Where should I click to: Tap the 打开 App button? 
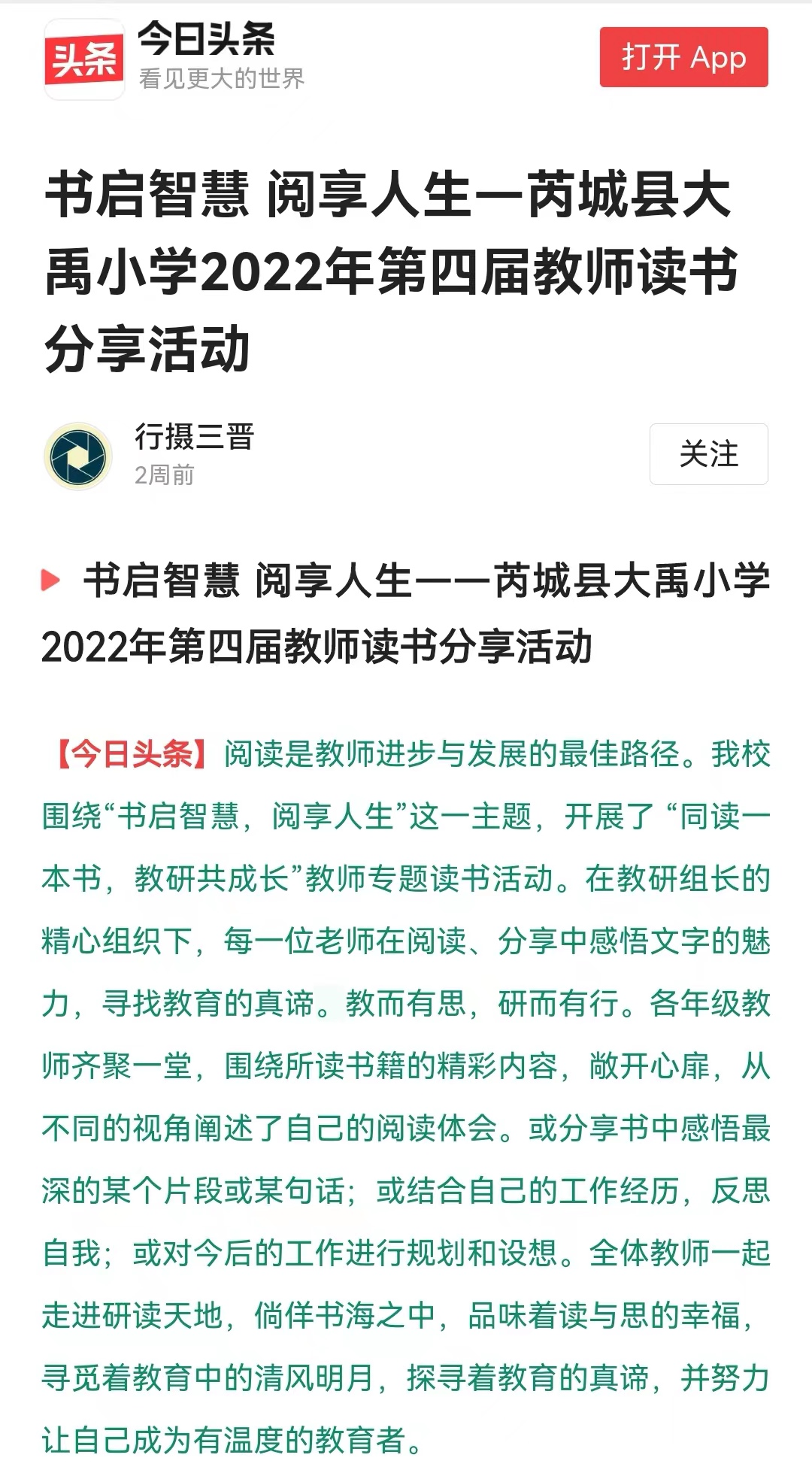point(683,57)
